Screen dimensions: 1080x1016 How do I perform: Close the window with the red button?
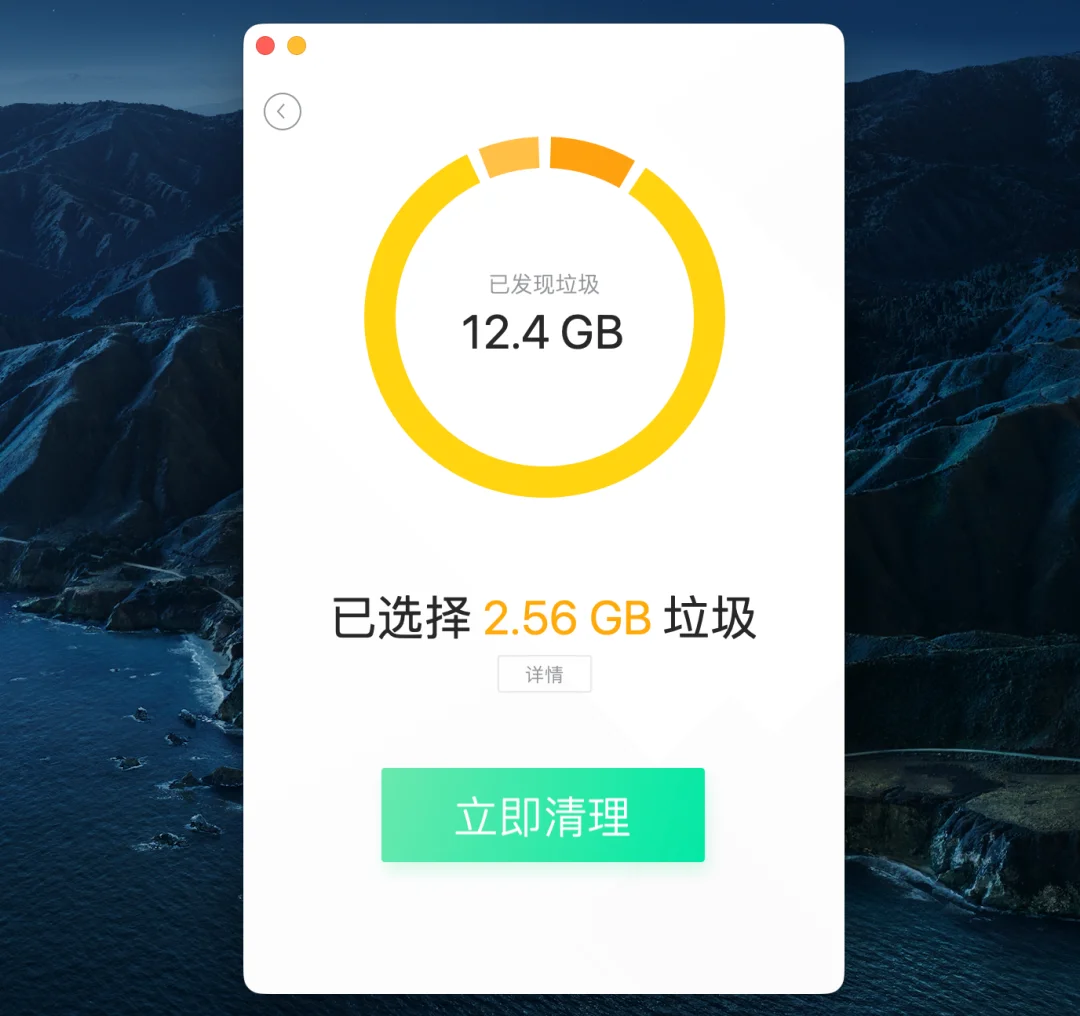point(265,46)
